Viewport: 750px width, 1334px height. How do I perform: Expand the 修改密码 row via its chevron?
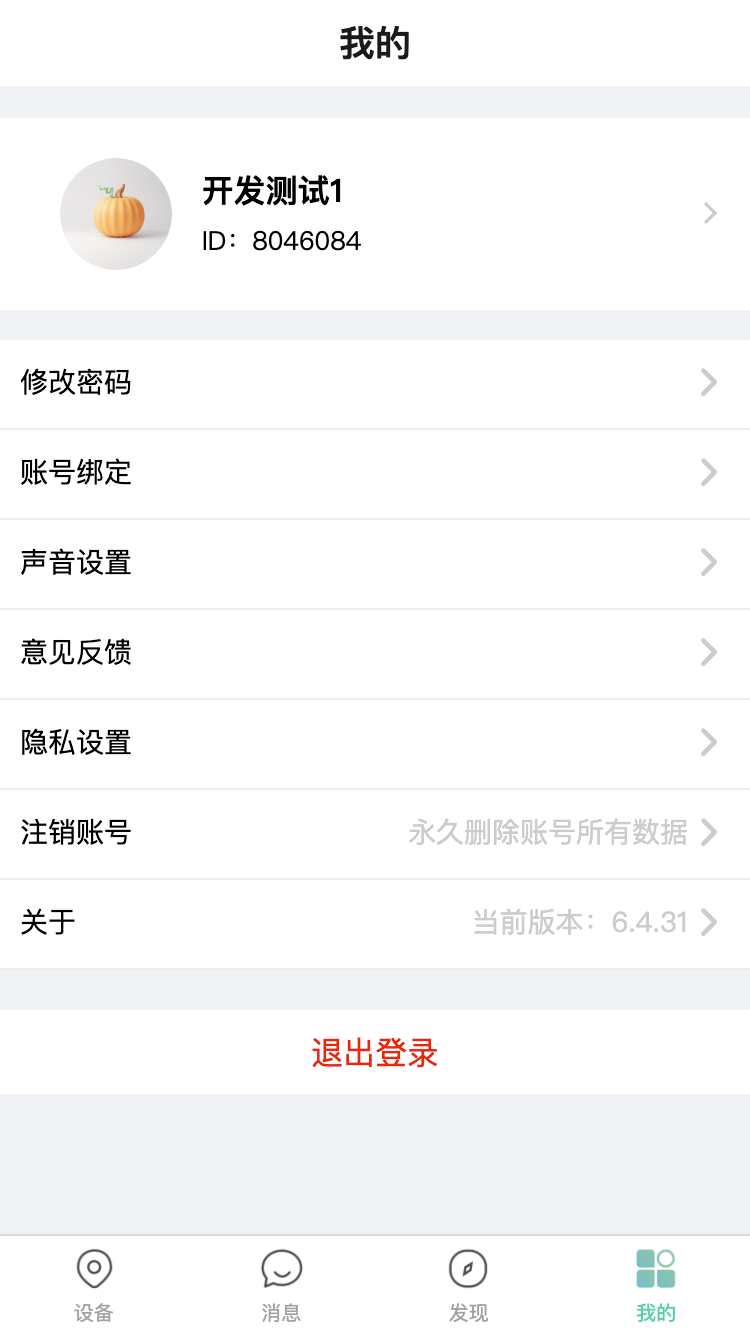point(708,382)
